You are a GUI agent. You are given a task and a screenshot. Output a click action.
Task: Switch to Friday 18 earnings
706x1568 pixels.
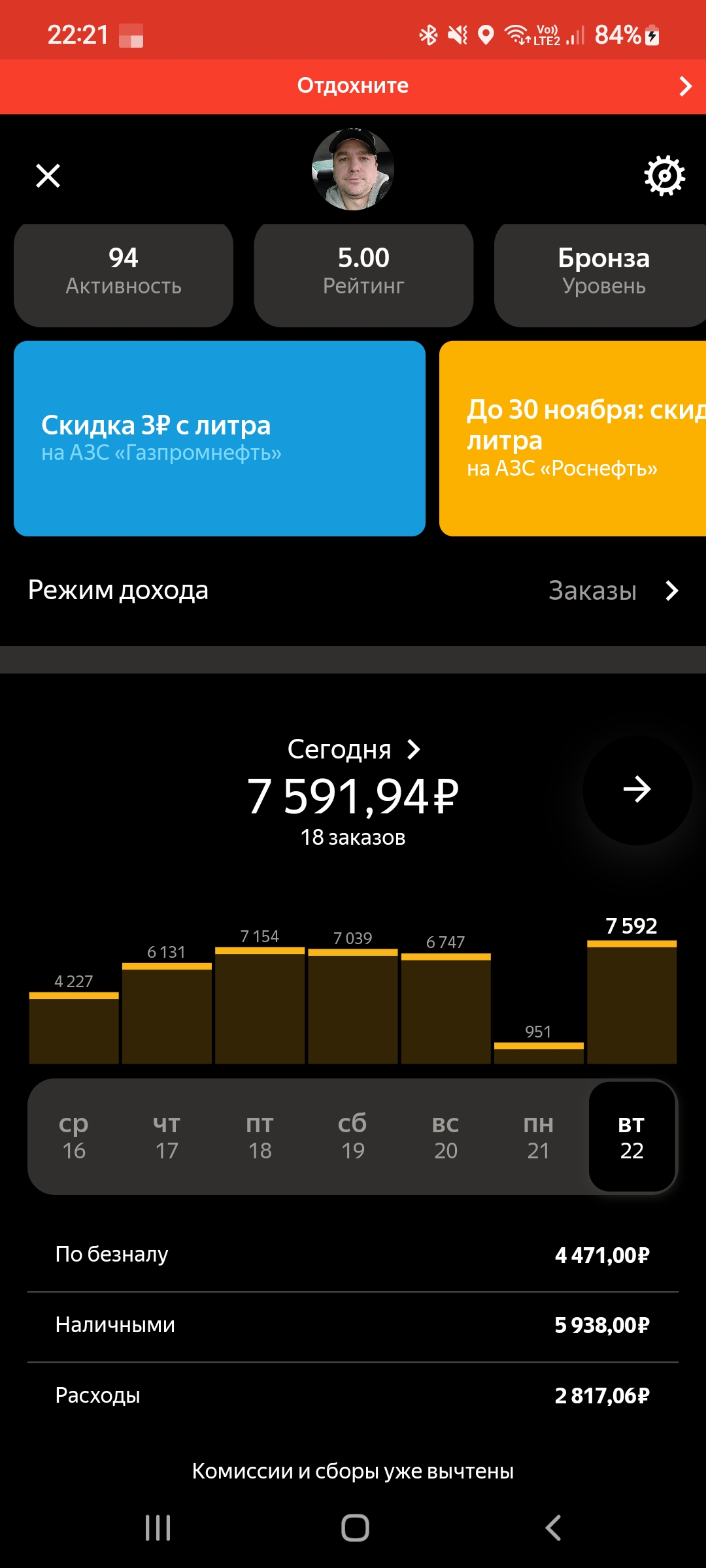click(x=260, y=1137)
